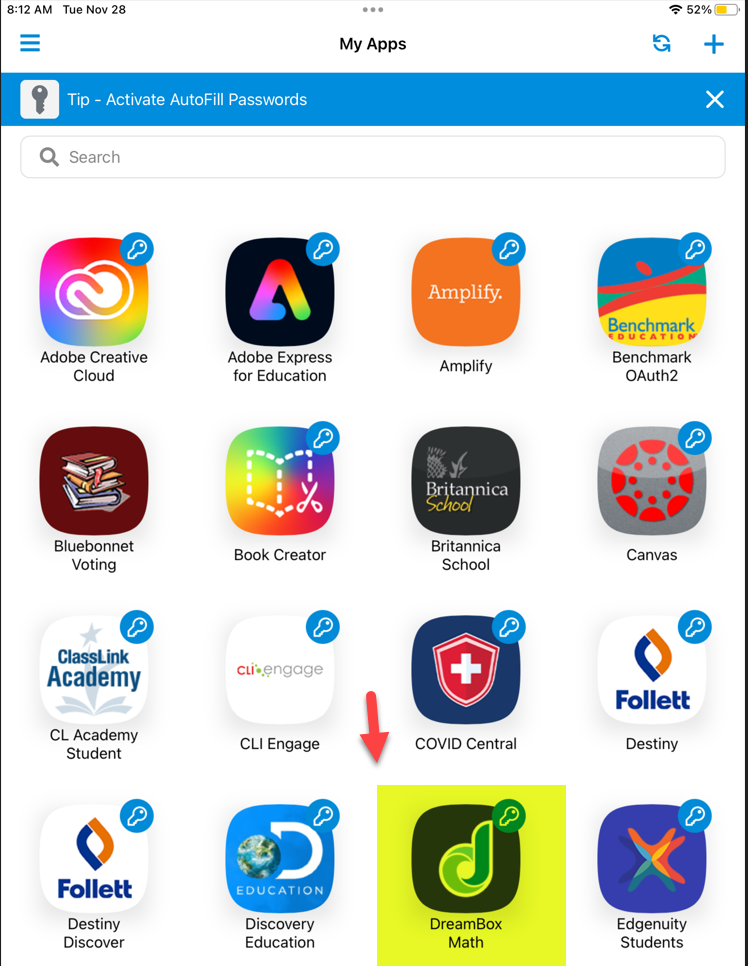Launch Discovery Education

click(x=280, y=858)
